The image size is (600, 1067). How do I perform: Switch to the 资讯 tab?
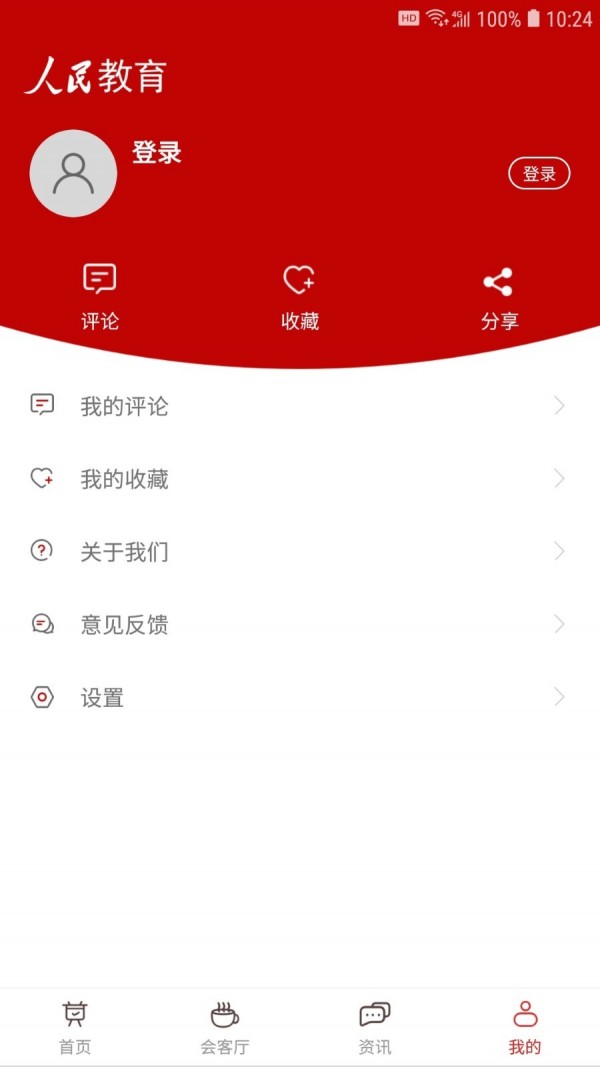point(375,1028)
